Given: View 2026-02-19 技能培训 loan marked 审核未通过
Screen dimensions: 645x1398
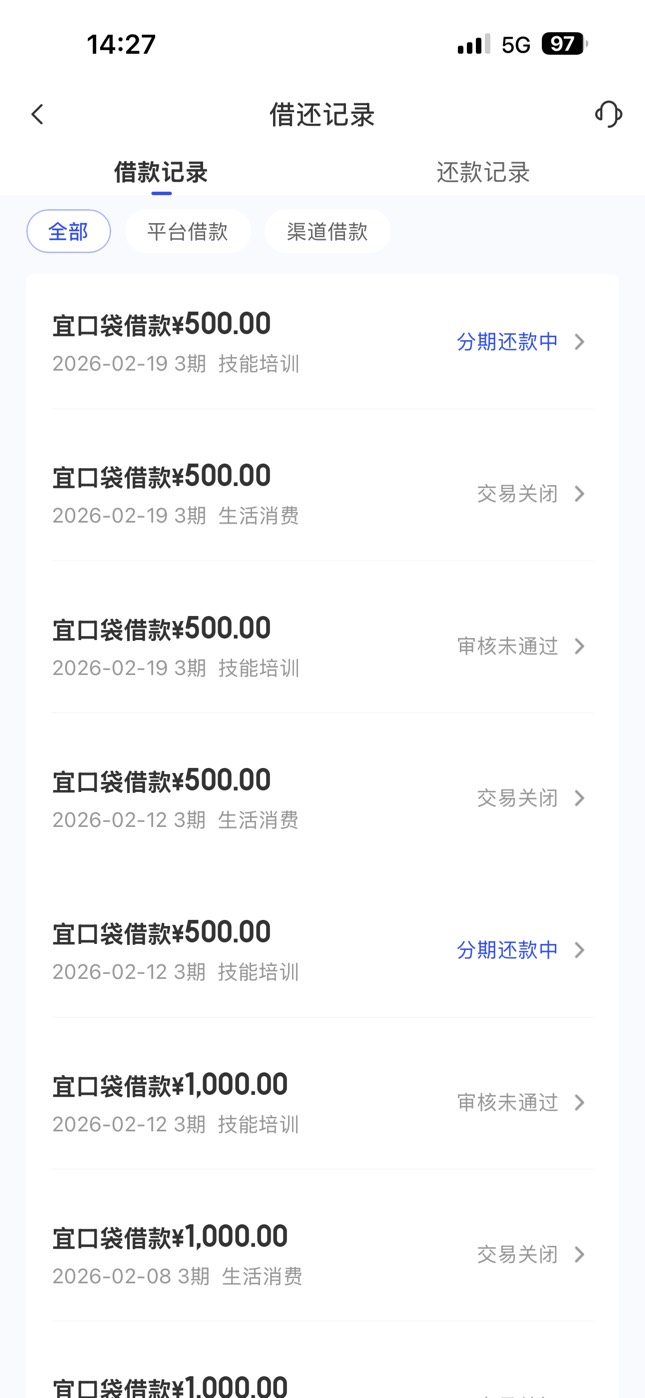Looking at the screenshot, I should click(x=321, y=646).
